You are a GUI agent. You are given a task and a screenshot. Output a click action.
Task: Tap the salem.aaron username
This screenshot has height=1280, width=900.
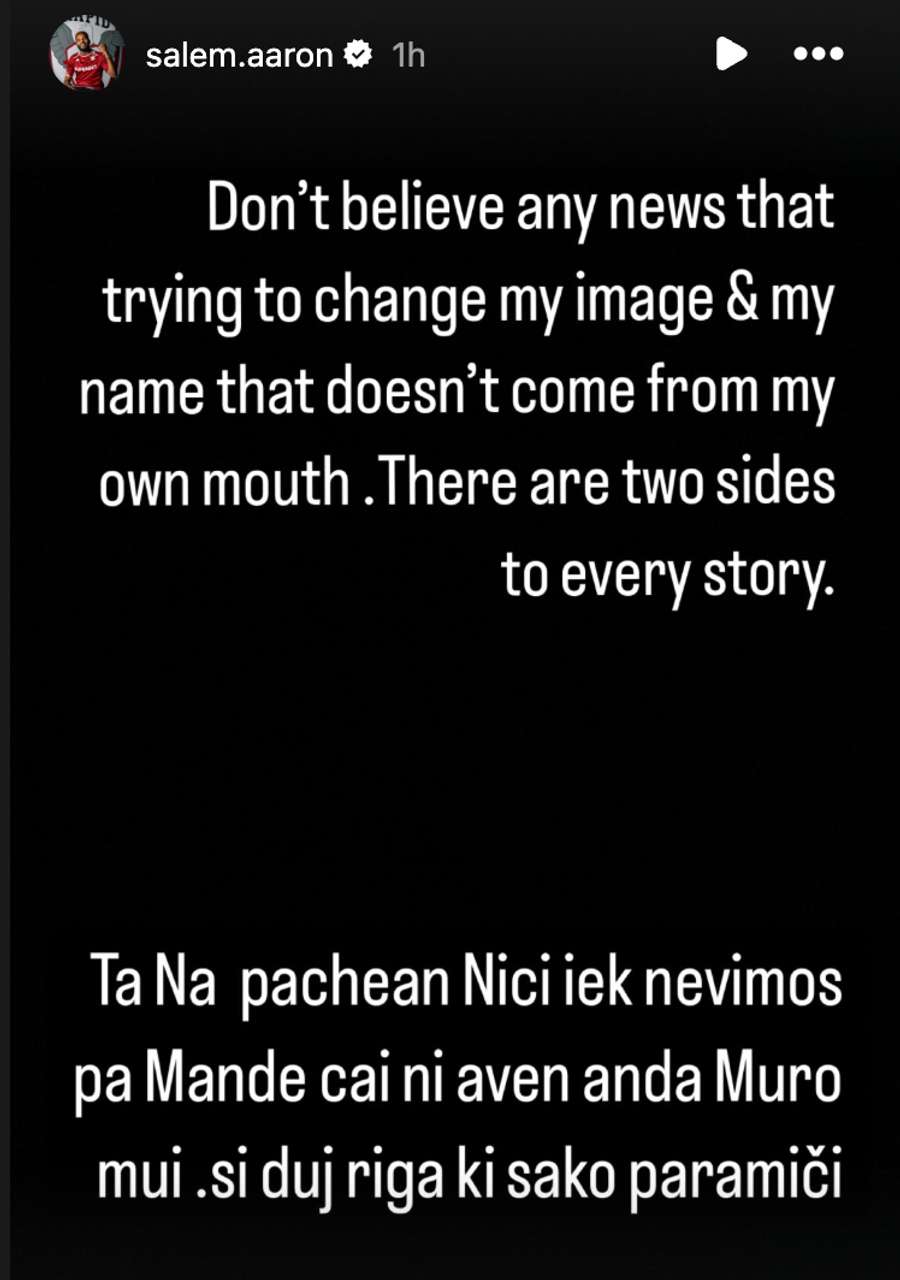pyautogui.click(x=238, y=55)
